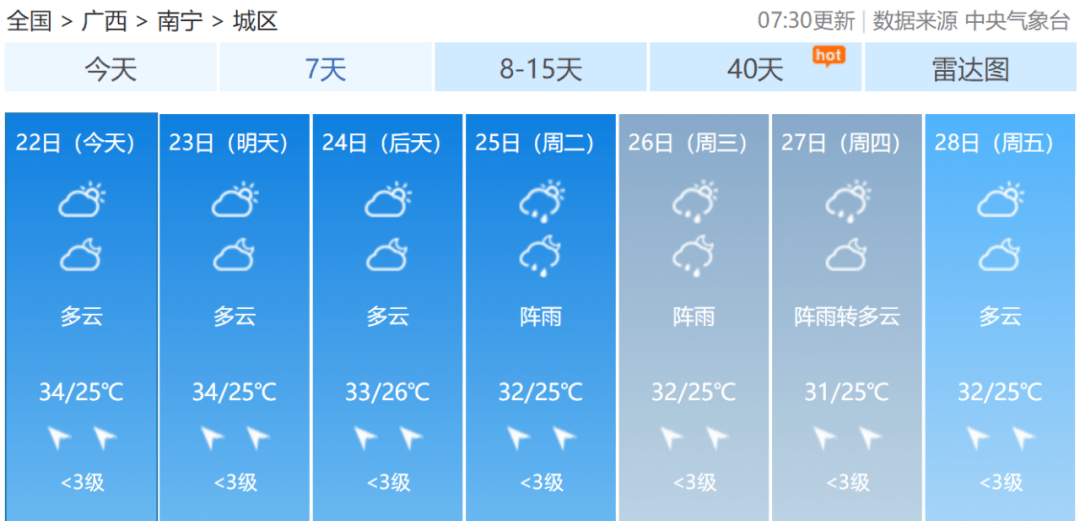Choose the 25日（周二） forecast card

pos(541,316)
